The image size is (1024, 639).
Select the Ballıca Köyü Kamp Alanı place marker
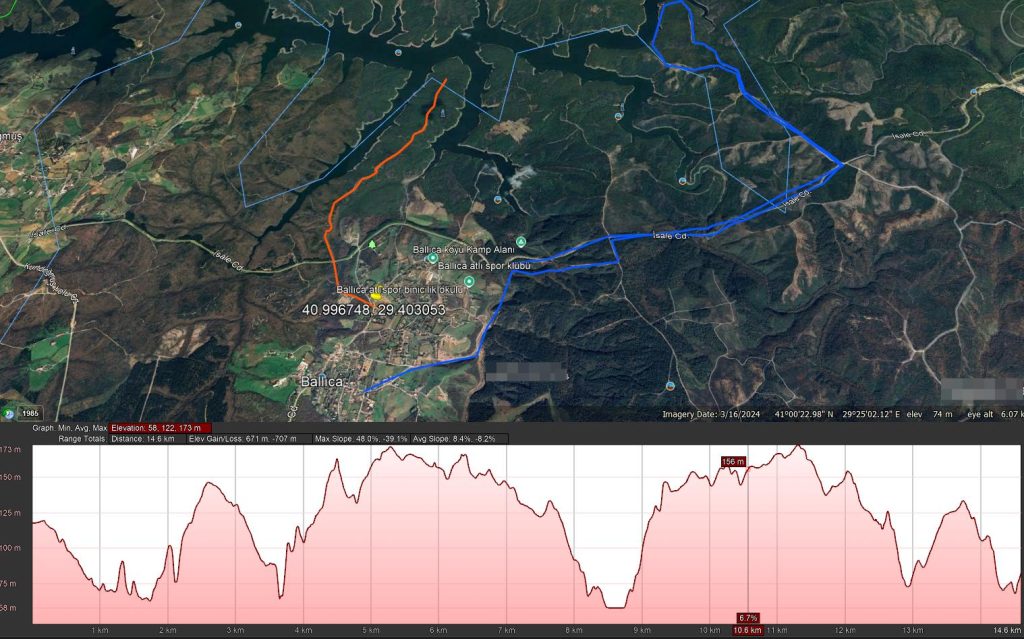pyautogui.click(x=433, y=258)
